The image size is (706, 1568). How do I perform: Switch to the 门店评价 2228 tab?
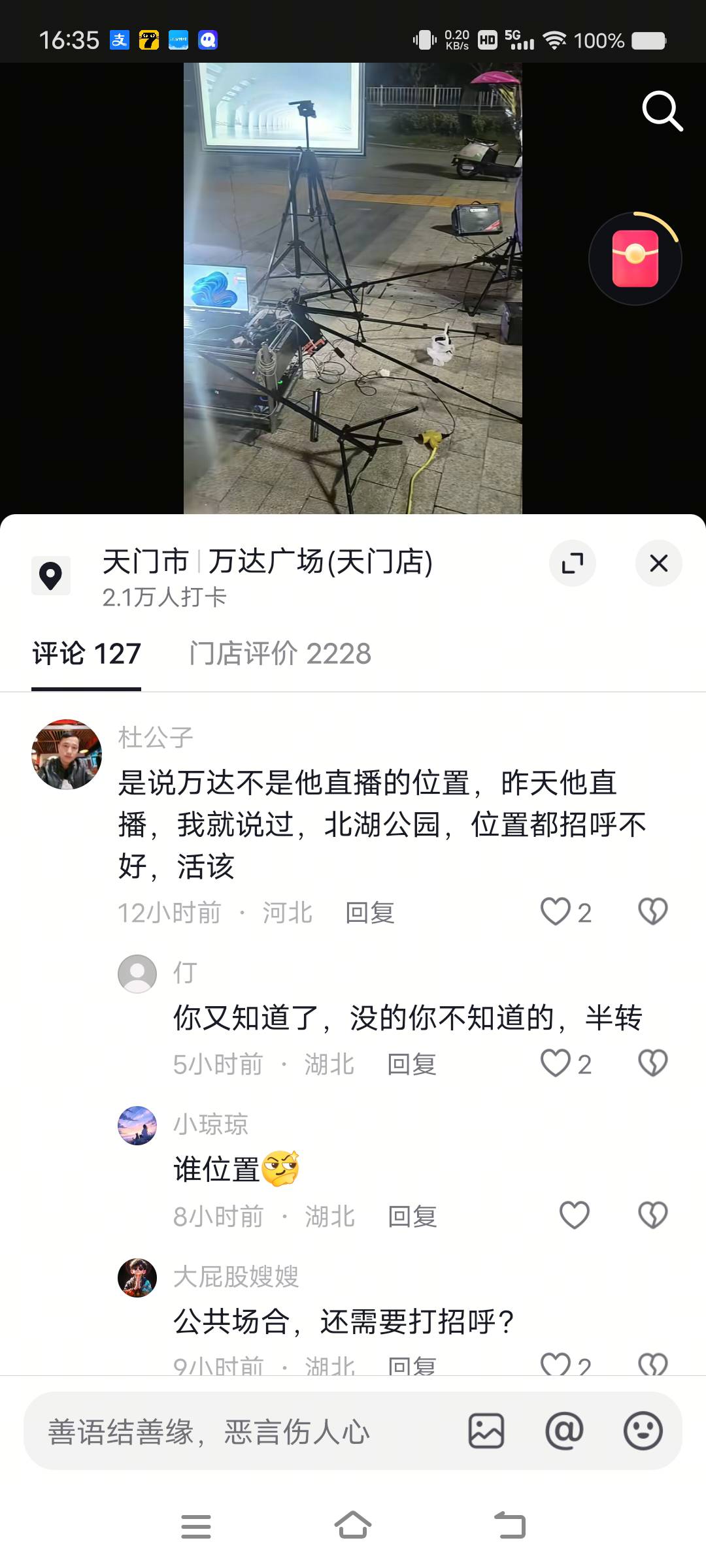coord(280,654)
